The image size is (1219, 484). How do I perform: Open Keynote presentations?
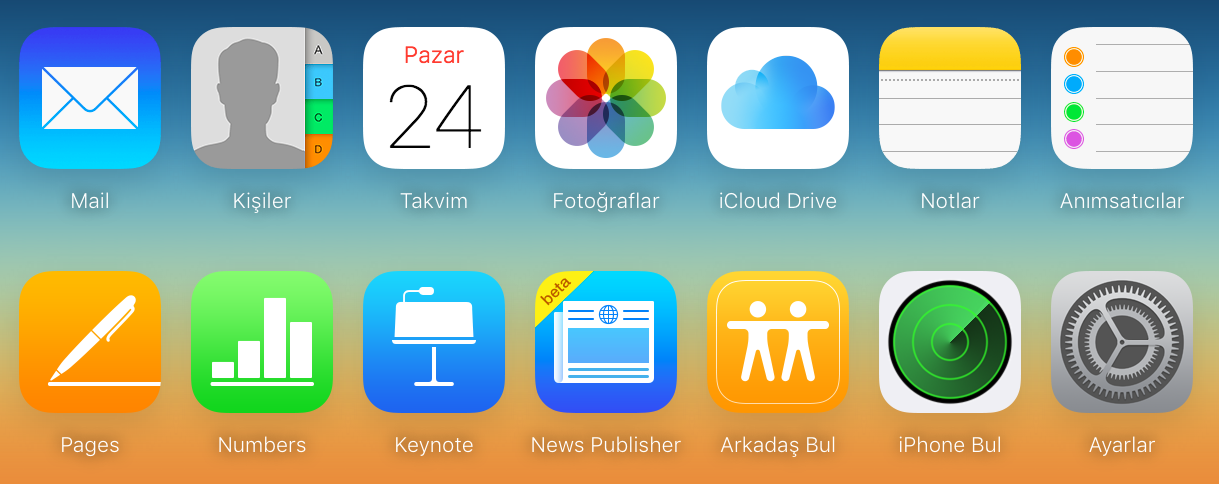434,342
